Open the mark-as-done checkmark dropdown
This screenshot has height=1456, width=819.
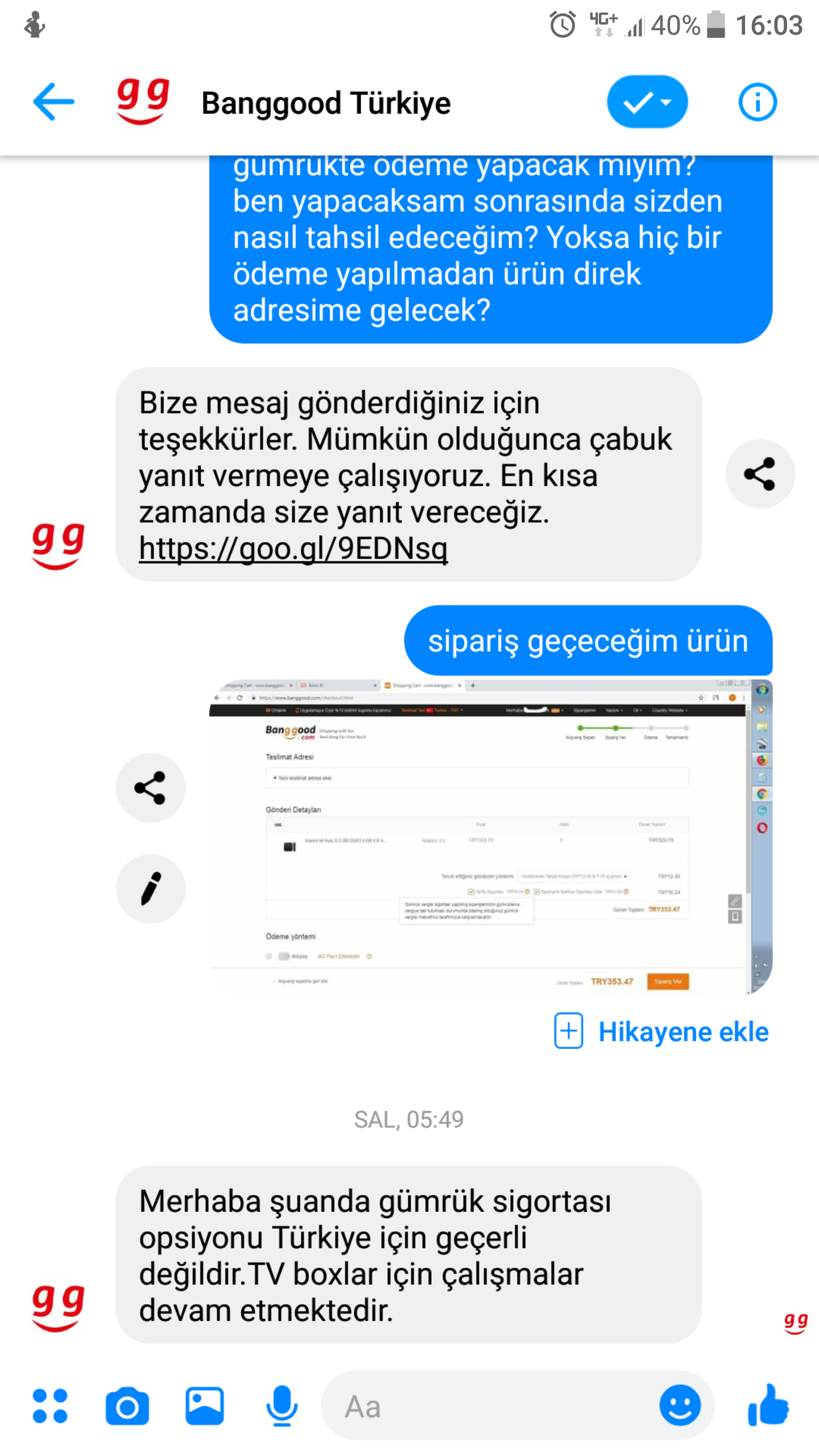click(647, 102)
